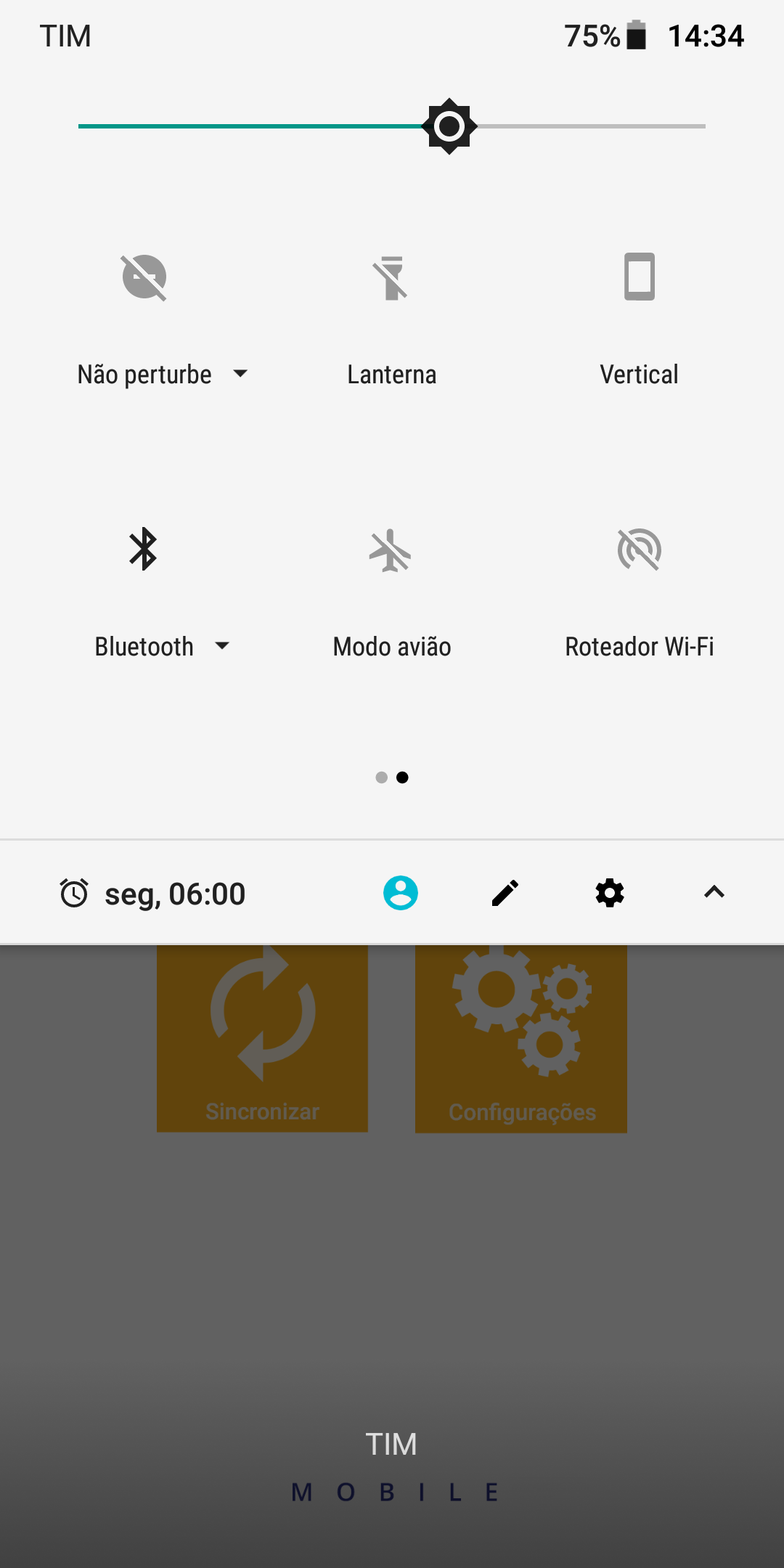Viewport: 784px width, 1568px height.
Task: Edit quick settings tiles with pencil icon
Action: tap(505, 893)
